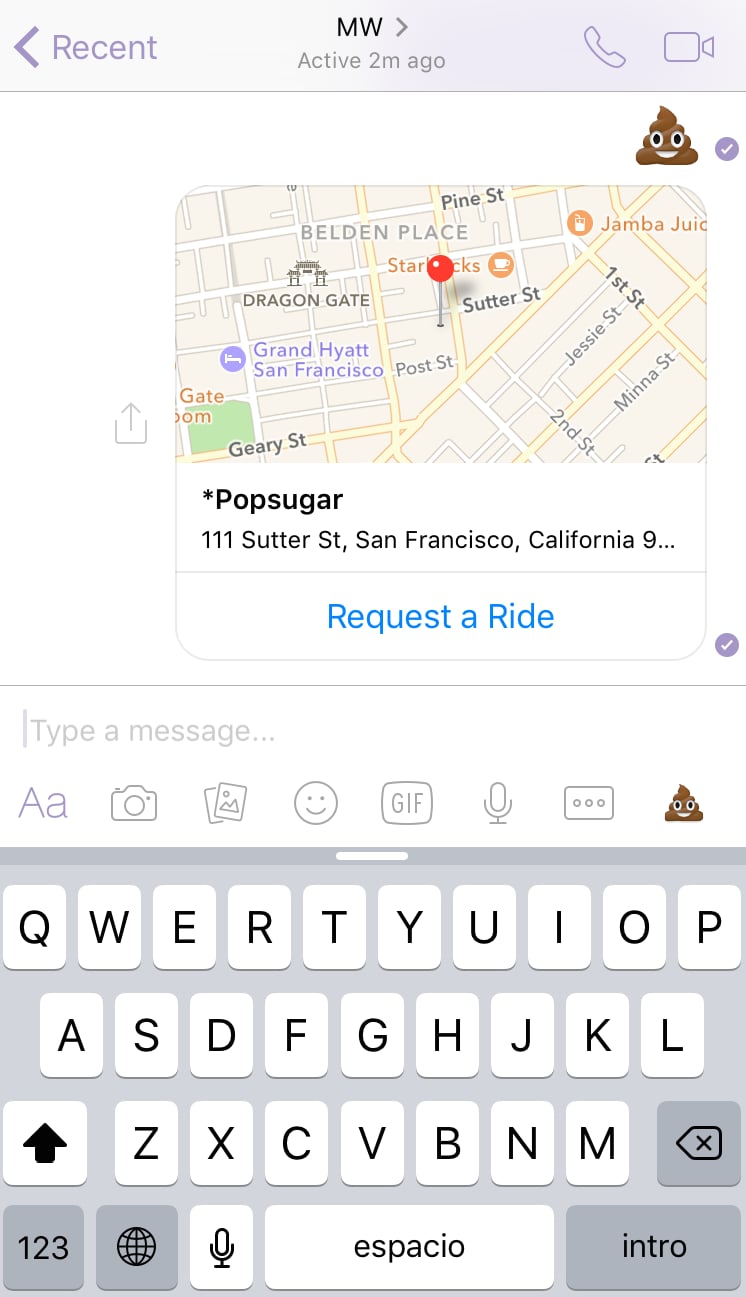Start a video call with MW
This screenshot has width=746, height=1297.
coord(689,47)
